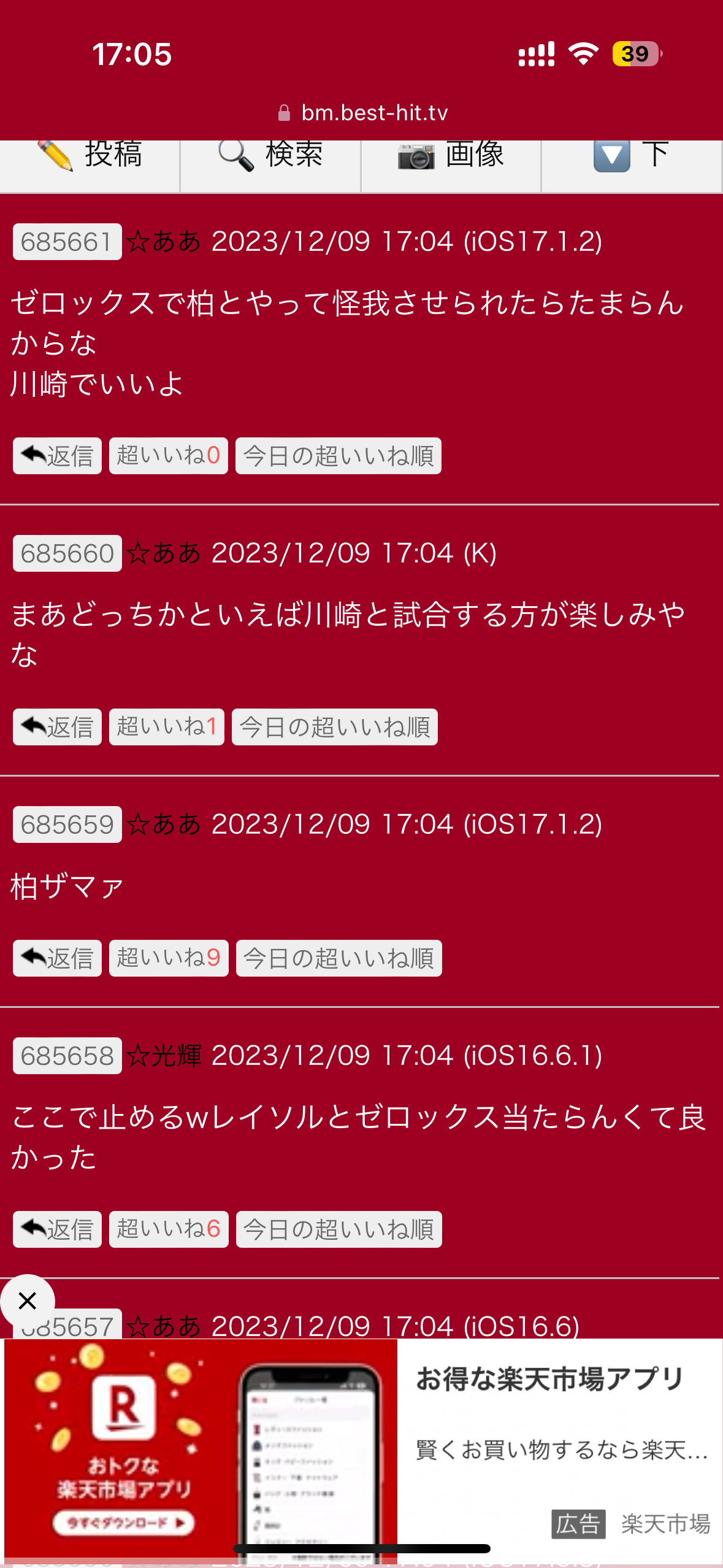Open 今日の超いいね順 under post 685661

pos(338,456)
